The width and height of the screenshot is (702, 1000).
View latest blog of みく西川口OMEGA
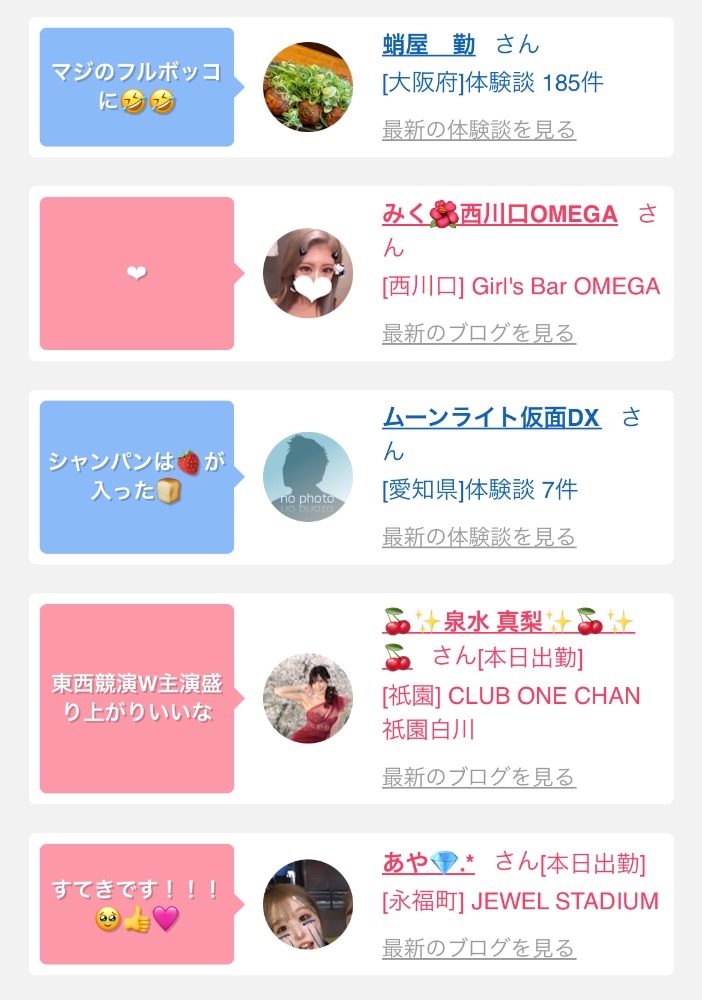pos(478,333)
